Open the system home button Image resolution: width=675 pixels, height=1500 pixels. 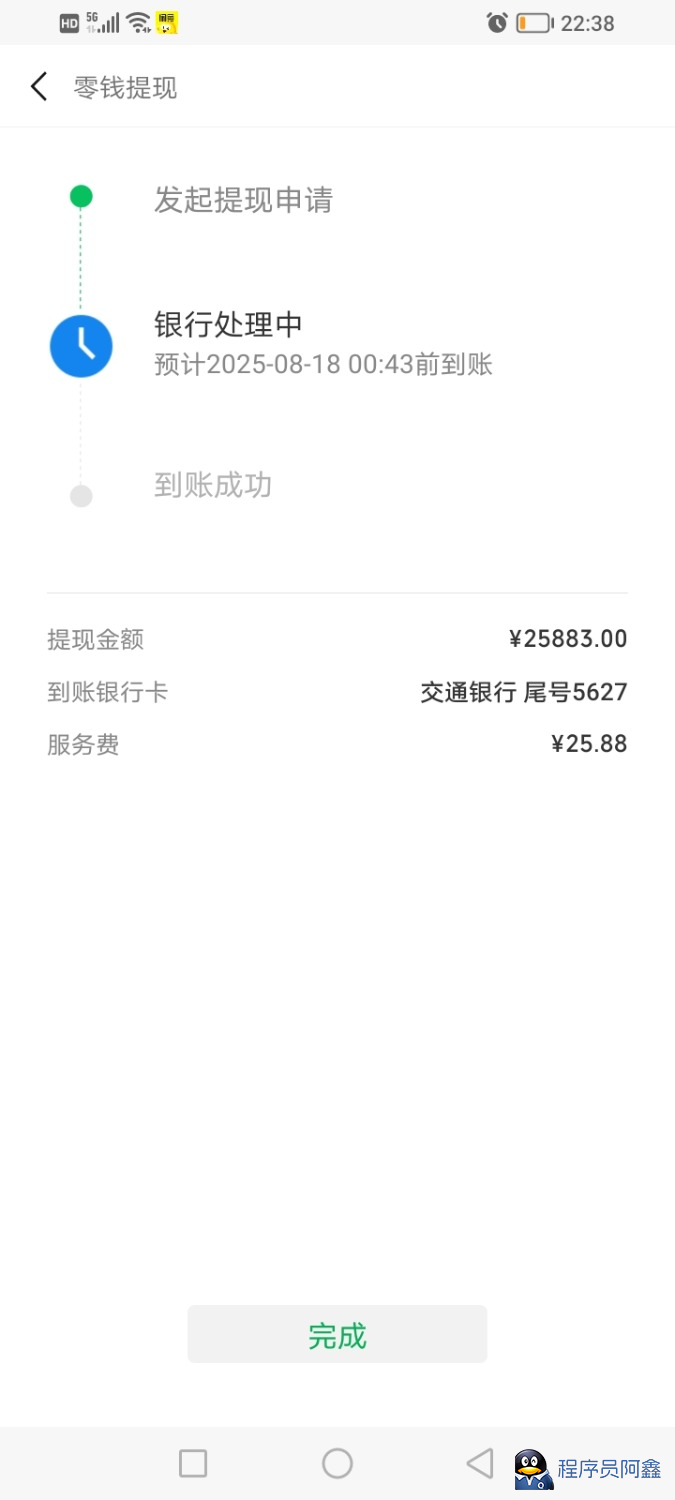(x=337, y=1464)
